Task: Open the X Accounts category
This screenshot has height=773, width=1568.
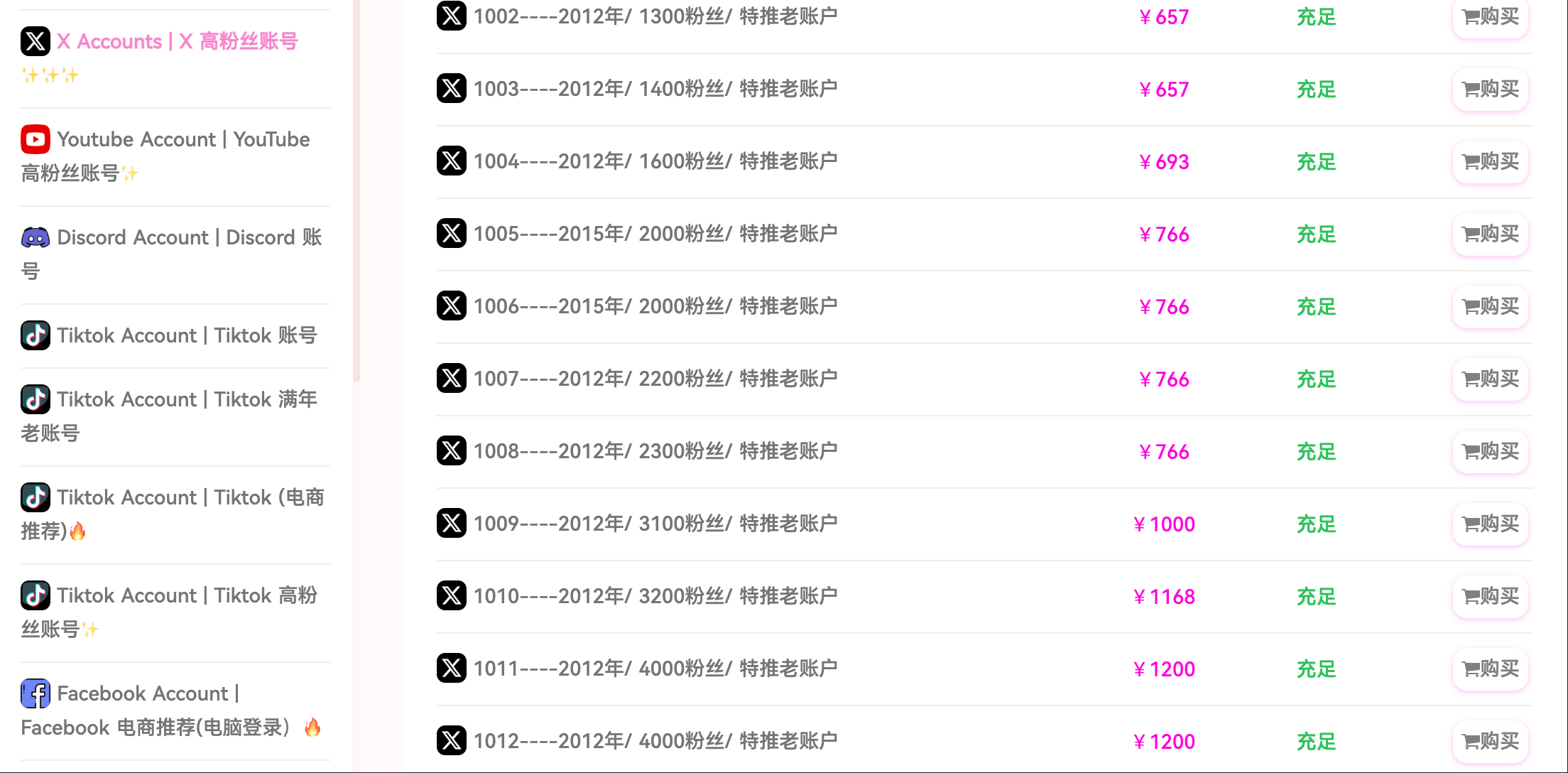Action: (x=177, y=42)
